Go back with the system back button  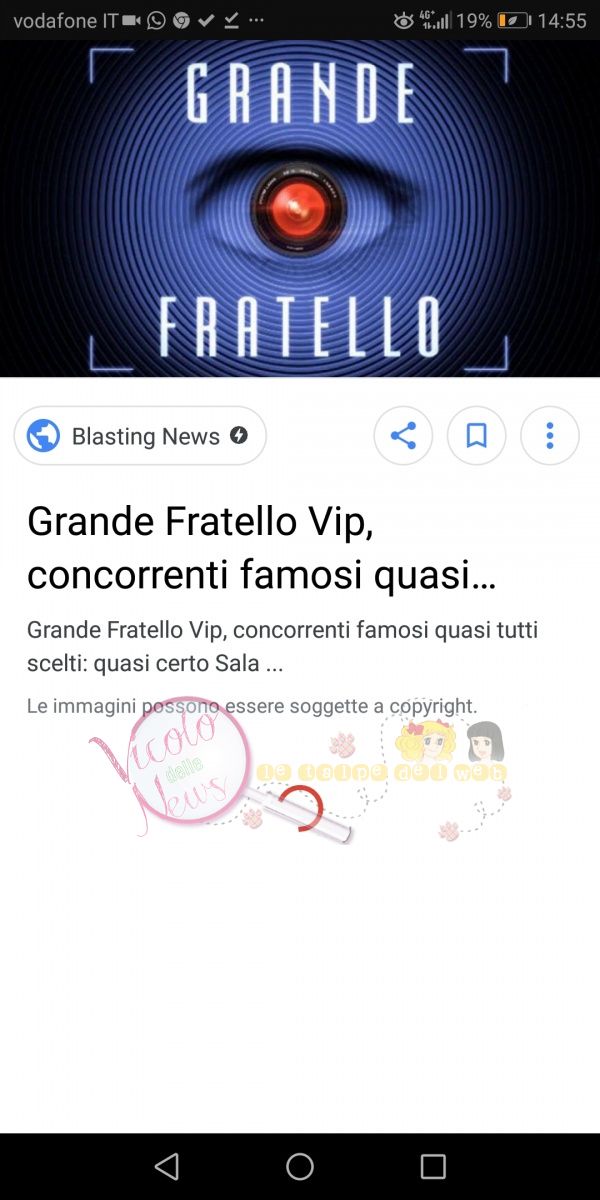click(167, 1166)
